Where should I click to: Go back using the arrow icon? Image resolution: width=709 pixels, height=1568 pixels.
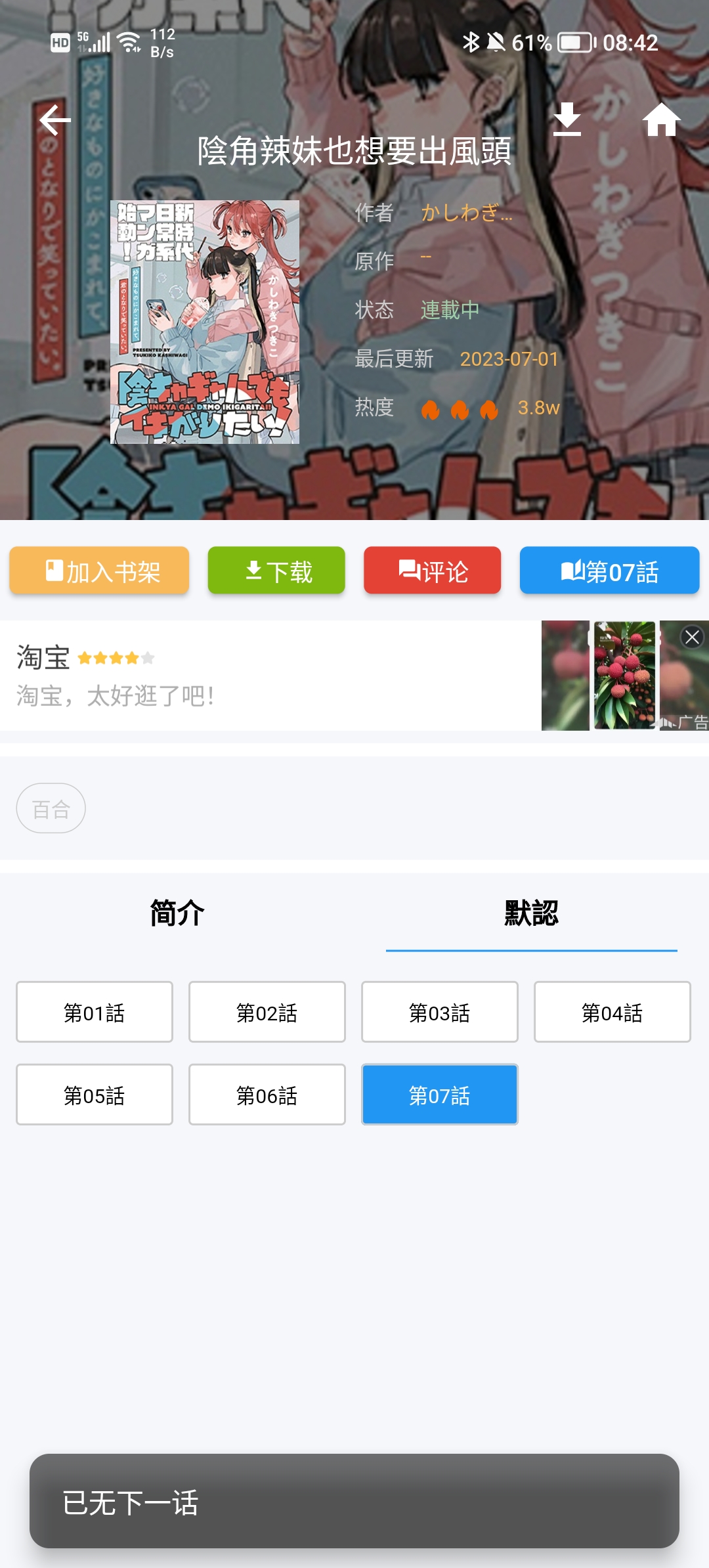coord(55,120)
